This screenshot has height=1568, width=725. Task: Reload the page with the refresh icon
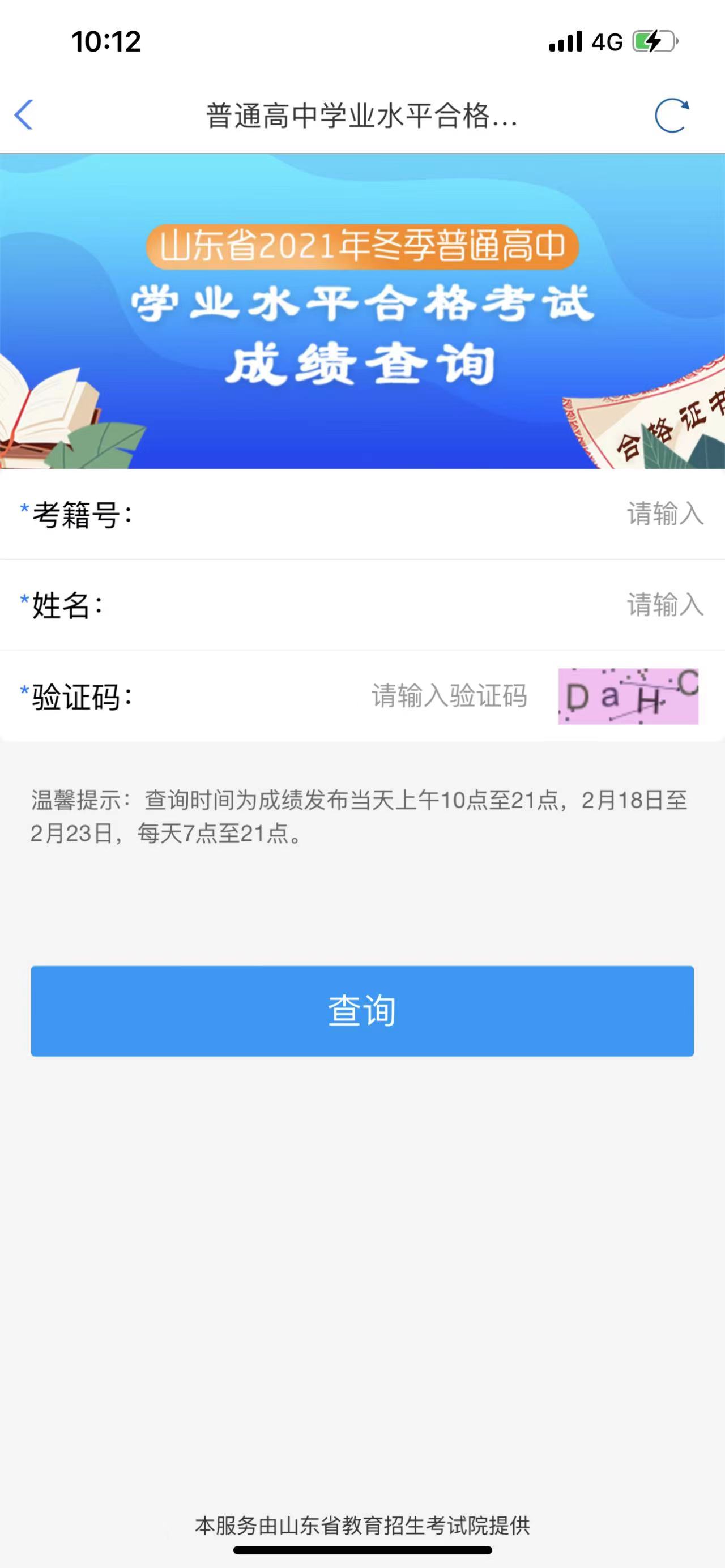[x=671, y=115]
